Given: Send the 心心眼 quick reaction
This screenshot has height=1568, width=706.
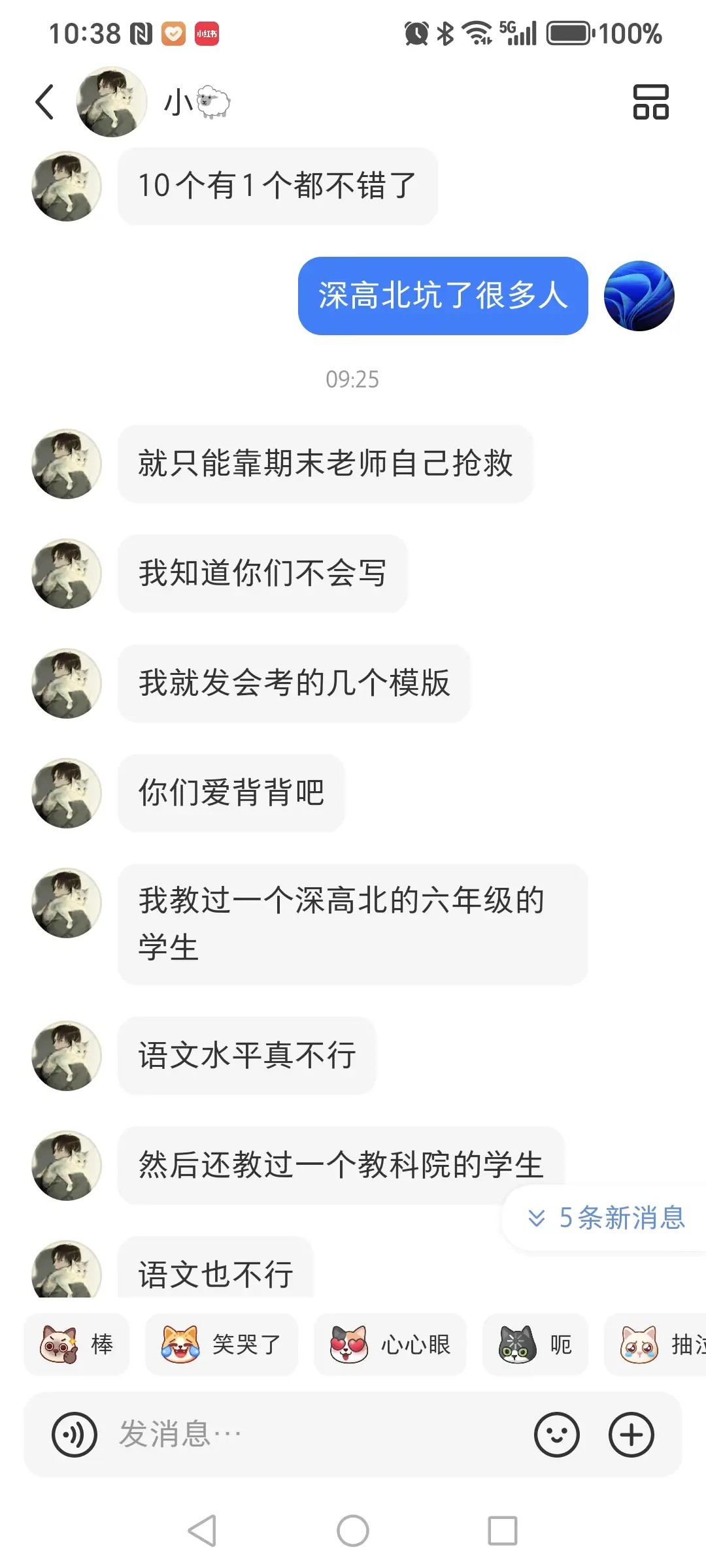Looking at the screenshot, I should [x=390, y=1345].
